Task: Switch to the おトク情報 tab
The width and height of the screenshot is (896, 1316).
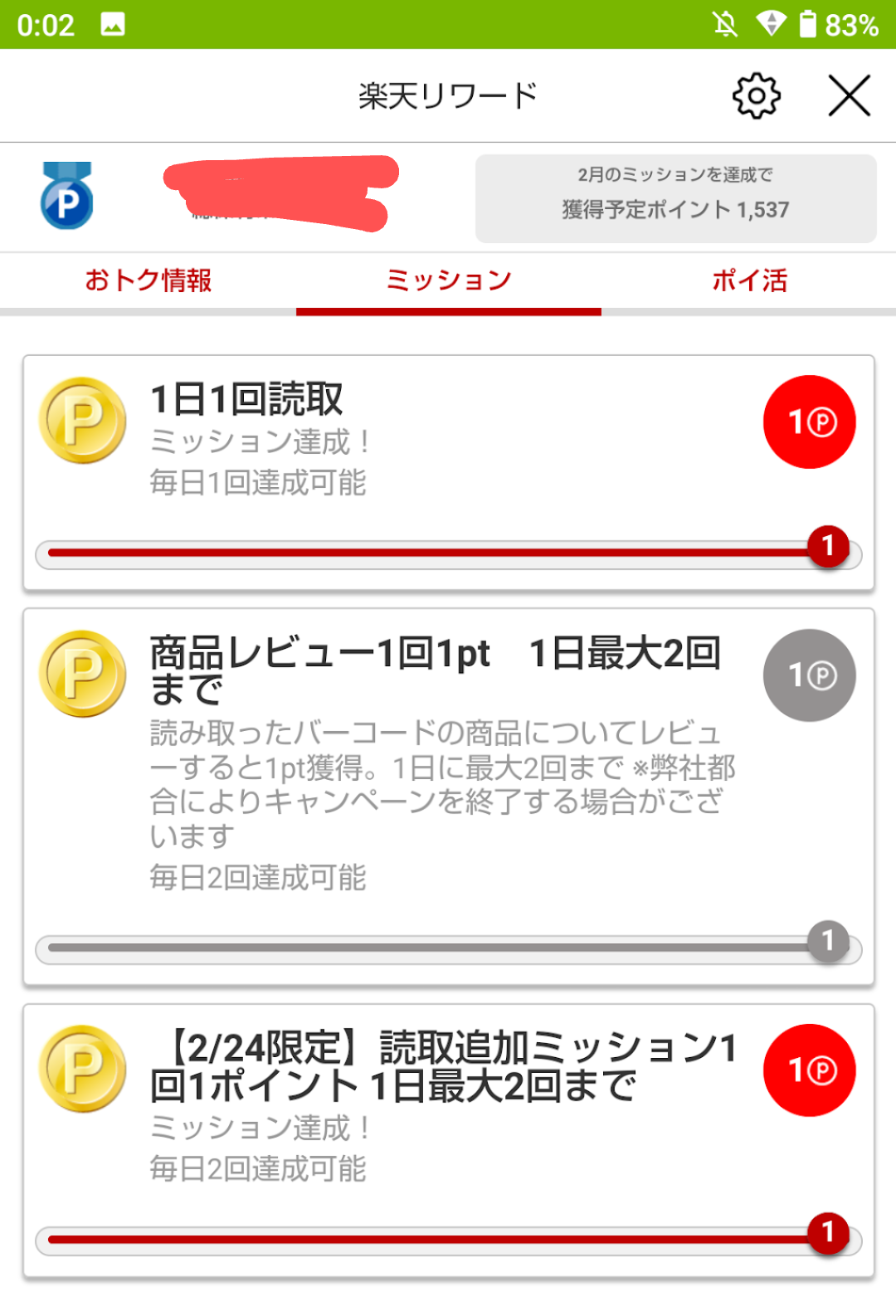Action: tap(149, 280)
